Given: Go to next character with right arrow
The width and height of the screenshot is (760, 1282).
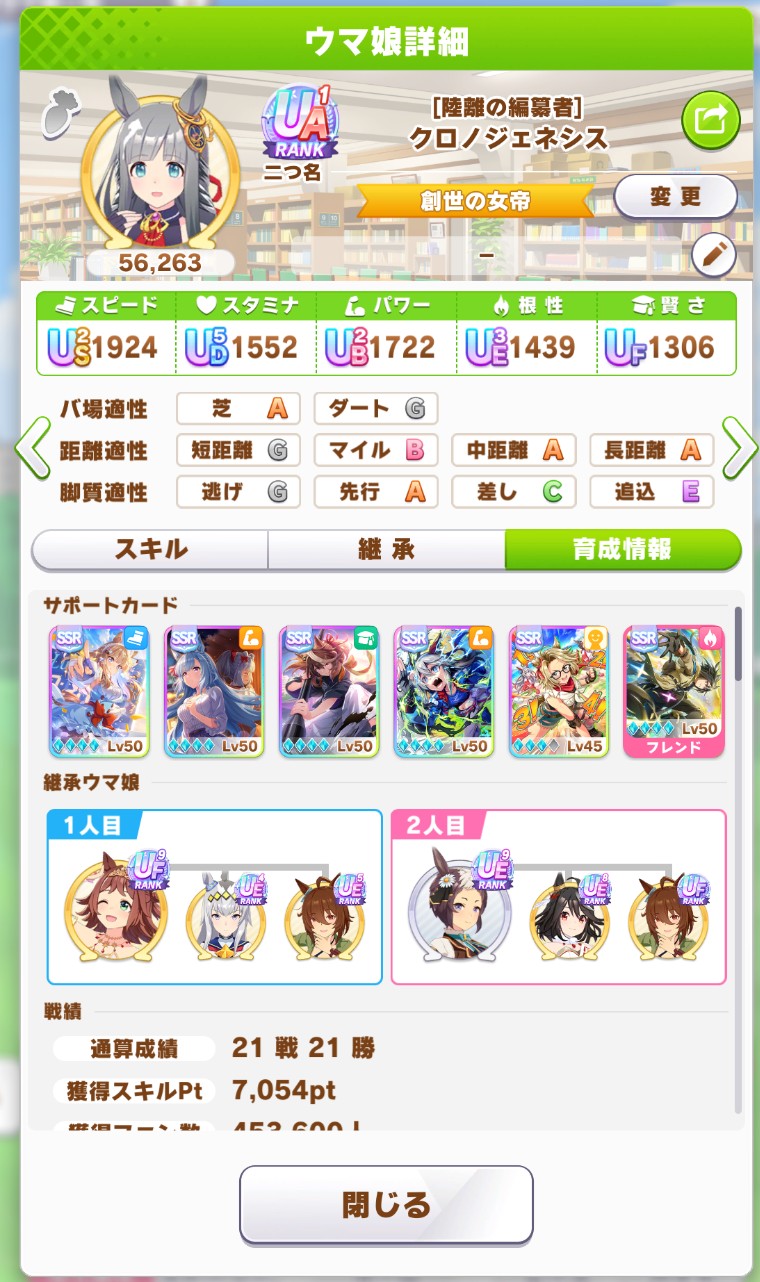Looking at the screenshot, I should [x=739, y=450].
